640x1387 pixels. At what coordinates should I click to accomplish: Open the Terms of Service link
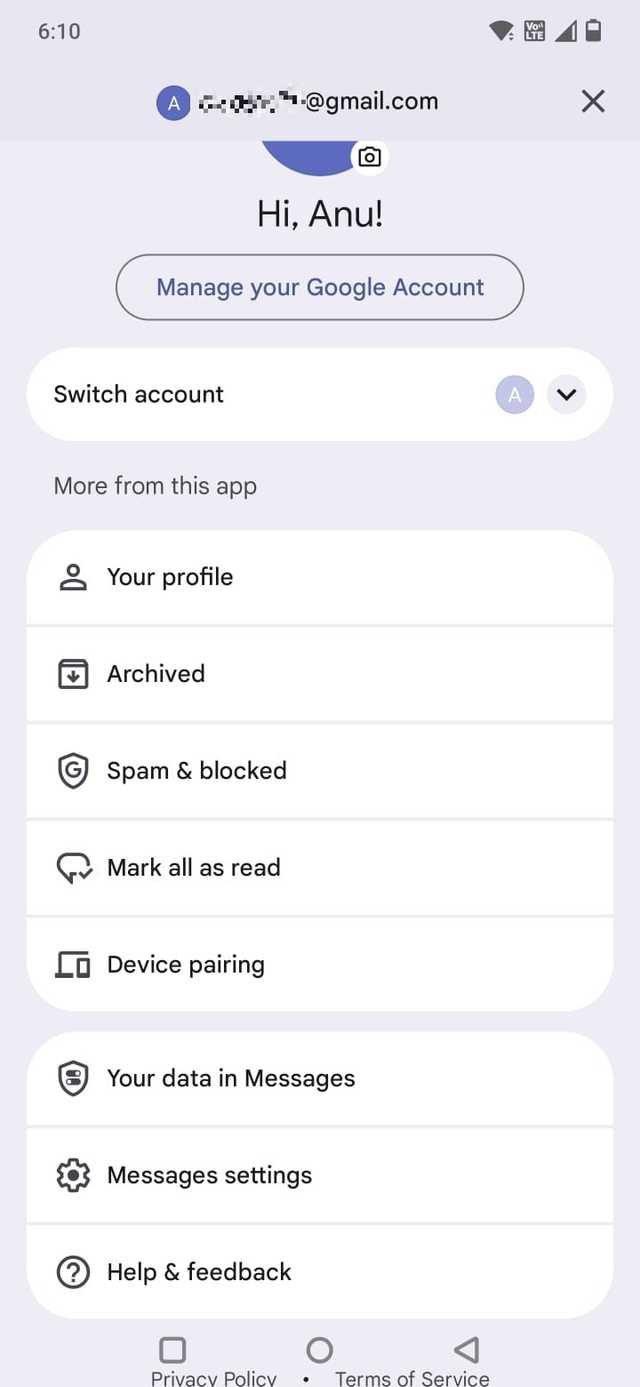[412, 1379]
